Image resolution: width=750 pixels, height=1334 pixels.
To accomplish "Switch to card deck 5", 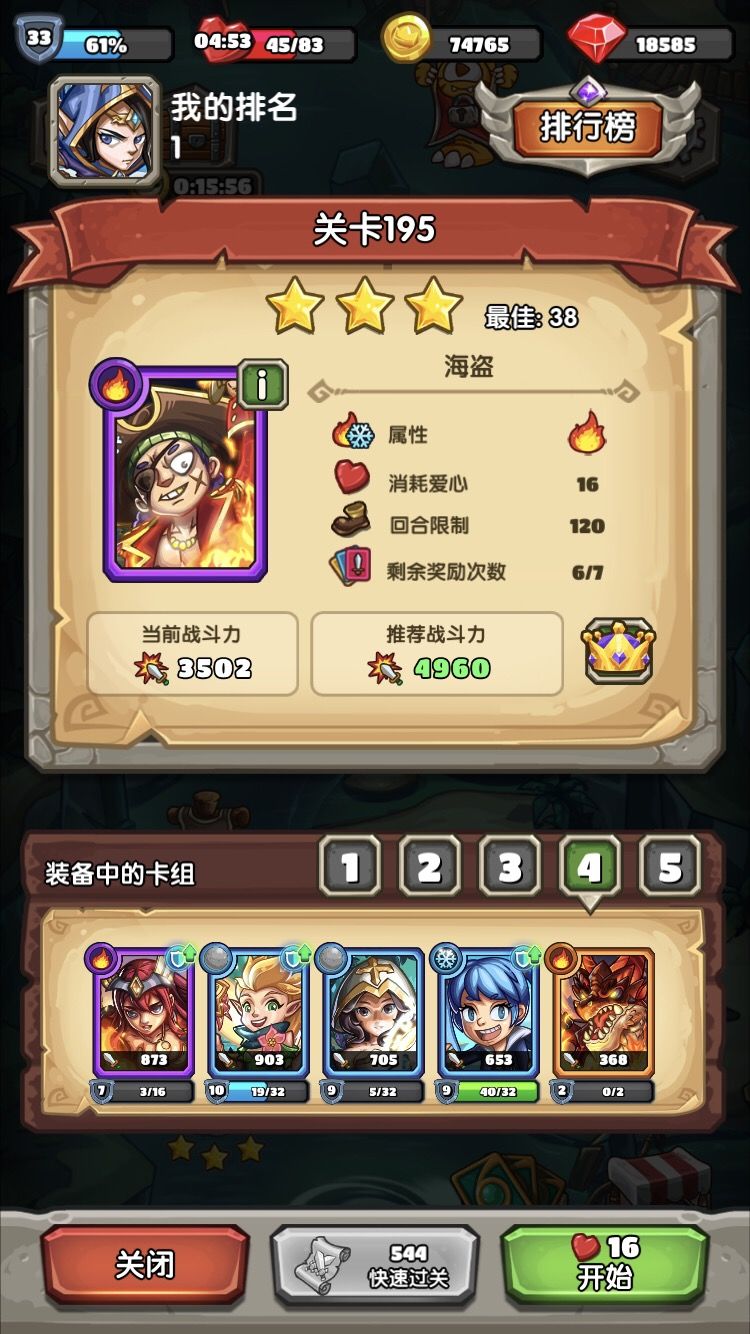I will (670, 867).
